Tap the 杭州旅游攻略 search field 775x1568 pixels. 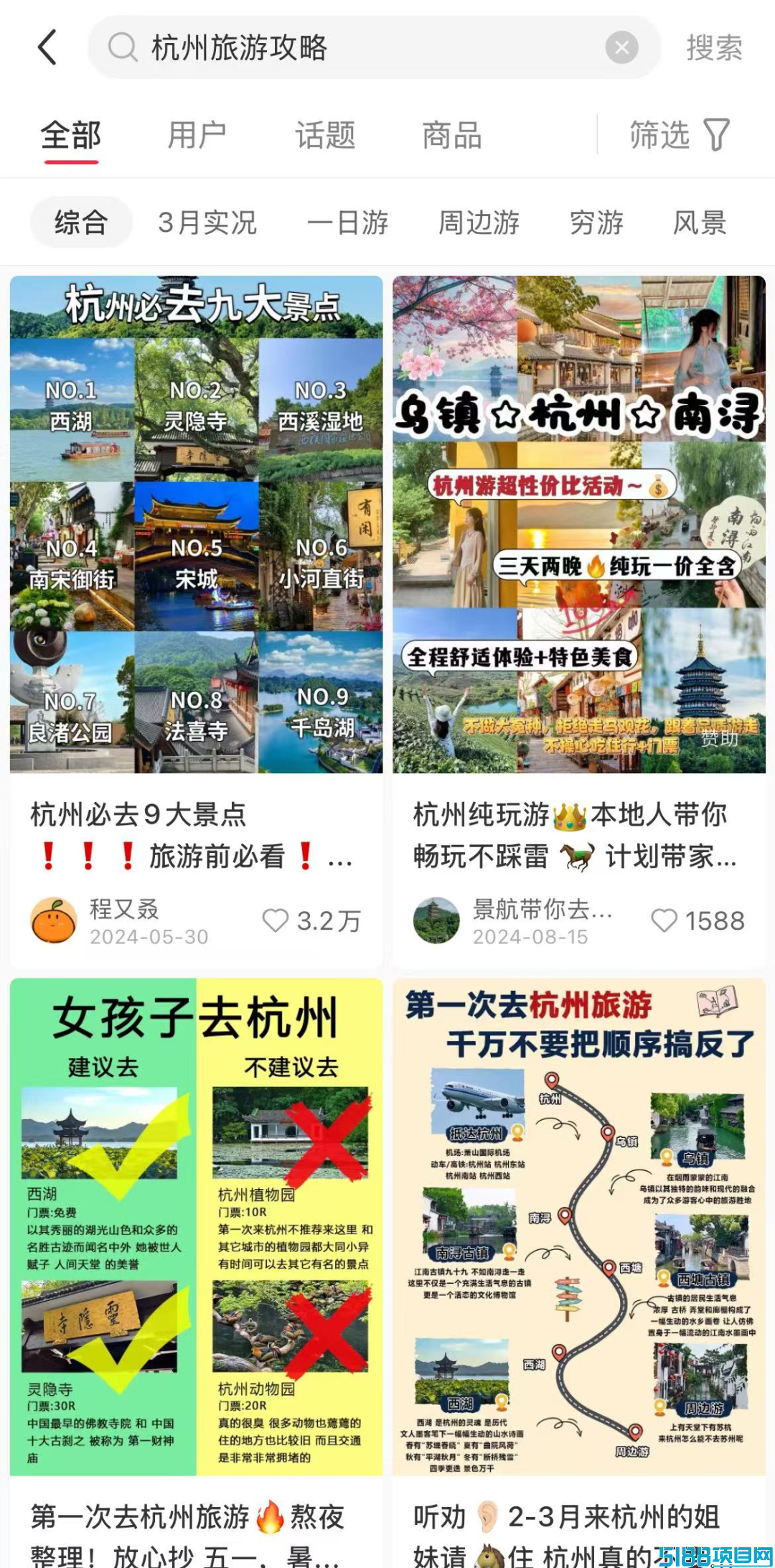tap(359, 47)
